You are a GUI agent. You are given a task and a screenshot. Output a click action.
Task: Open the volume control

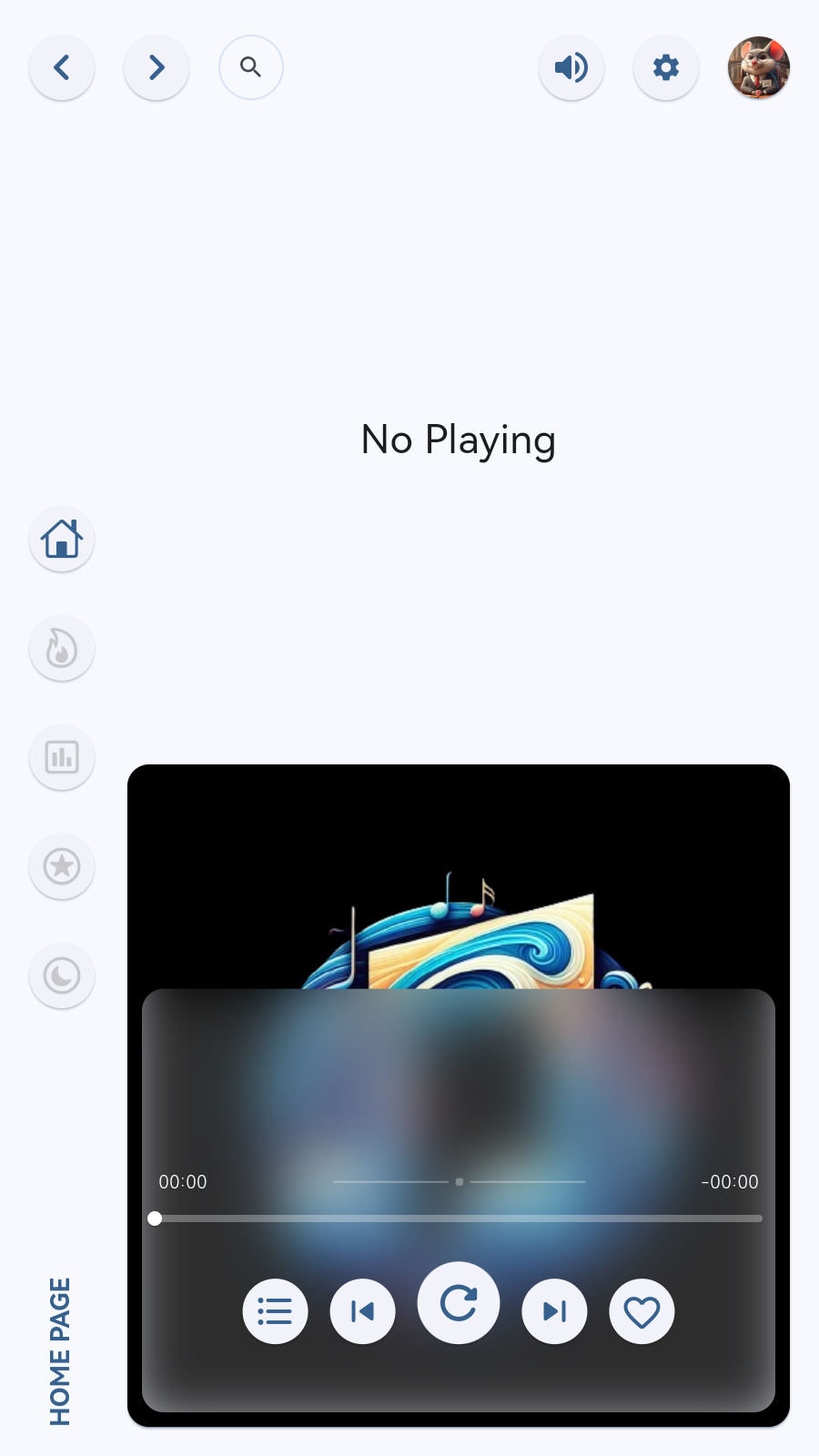571,67
